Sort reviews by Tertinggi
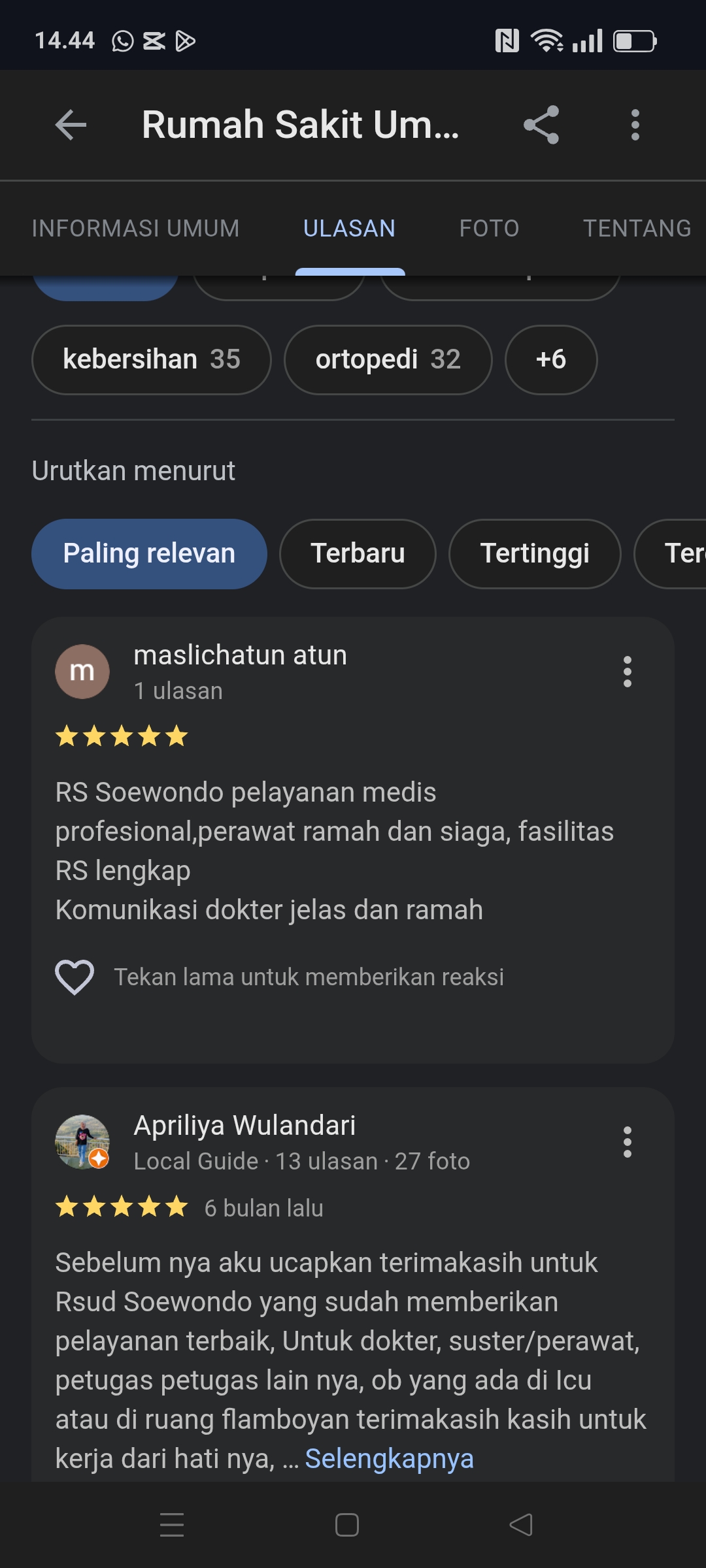The width and height of the screenshot is (706, 1568). (535, 553)
